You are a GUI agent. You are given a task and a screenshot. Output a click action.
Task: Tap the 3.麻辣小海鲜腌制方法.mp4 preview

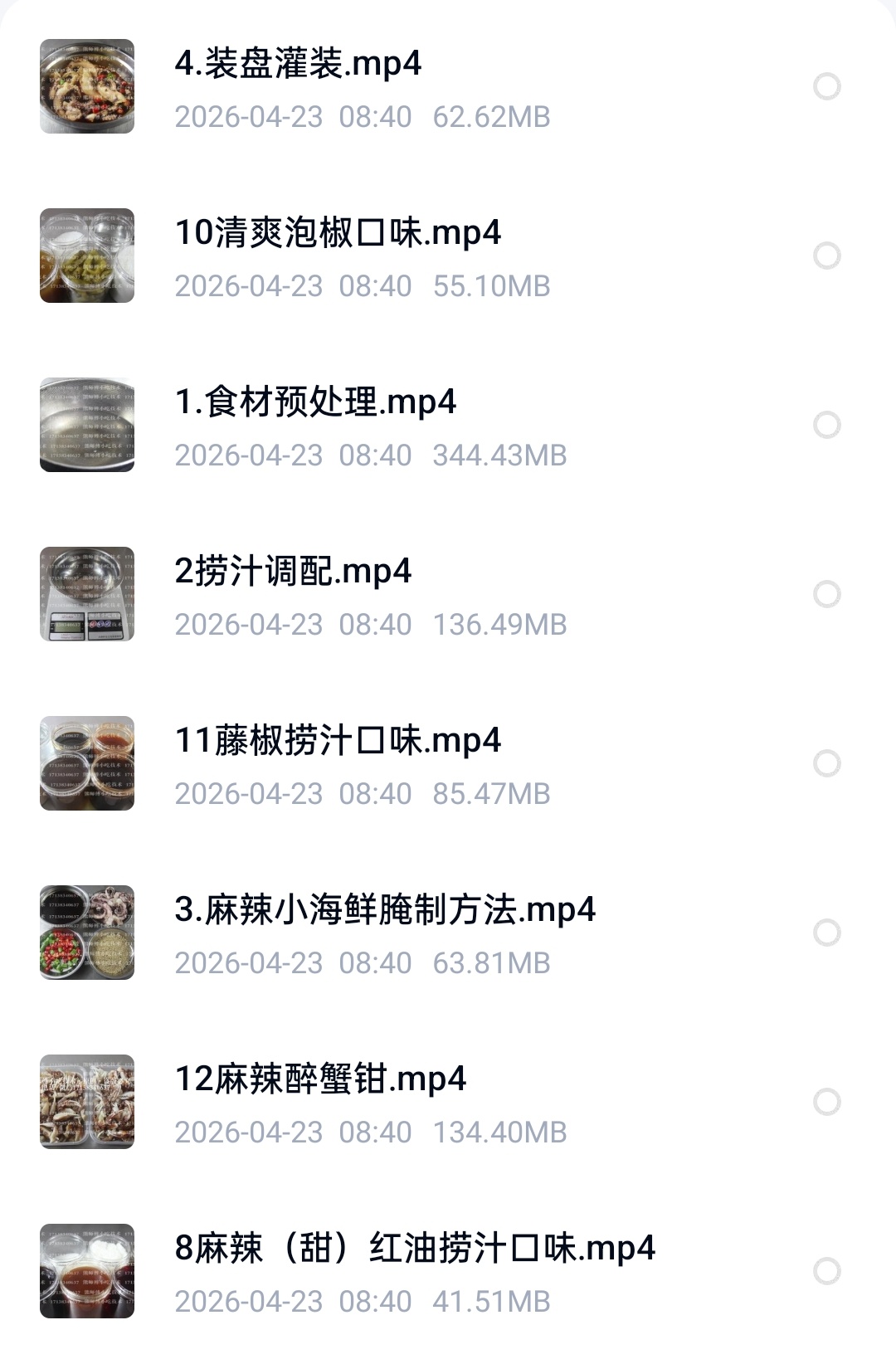click(x=86, y=932)
